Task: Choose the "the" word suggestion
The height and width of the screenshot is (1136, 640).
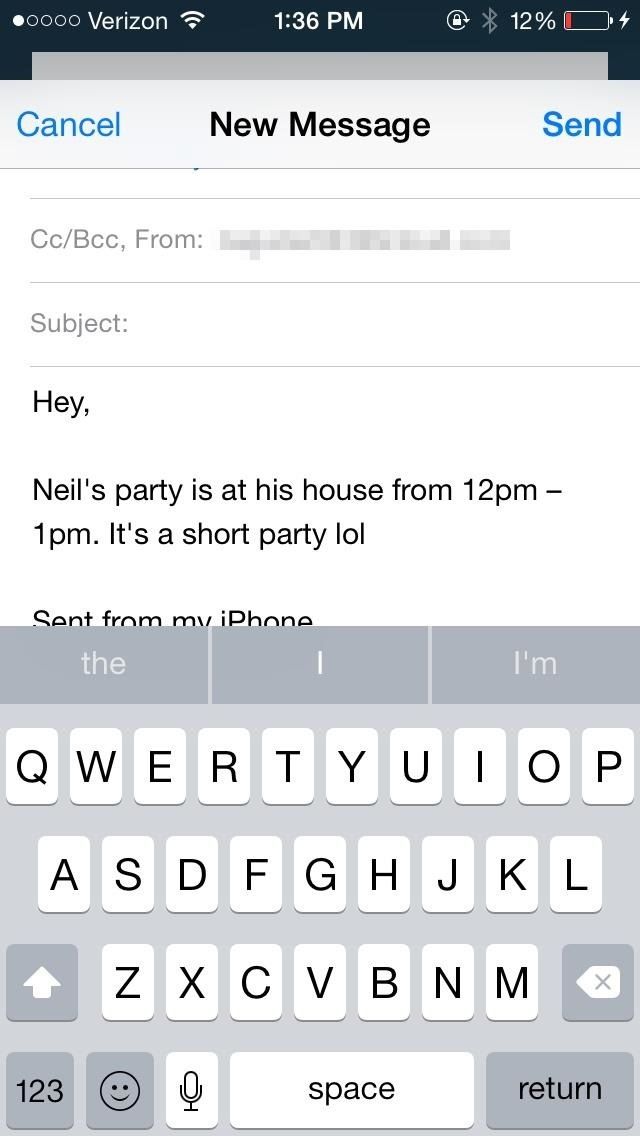Action: 104,664
